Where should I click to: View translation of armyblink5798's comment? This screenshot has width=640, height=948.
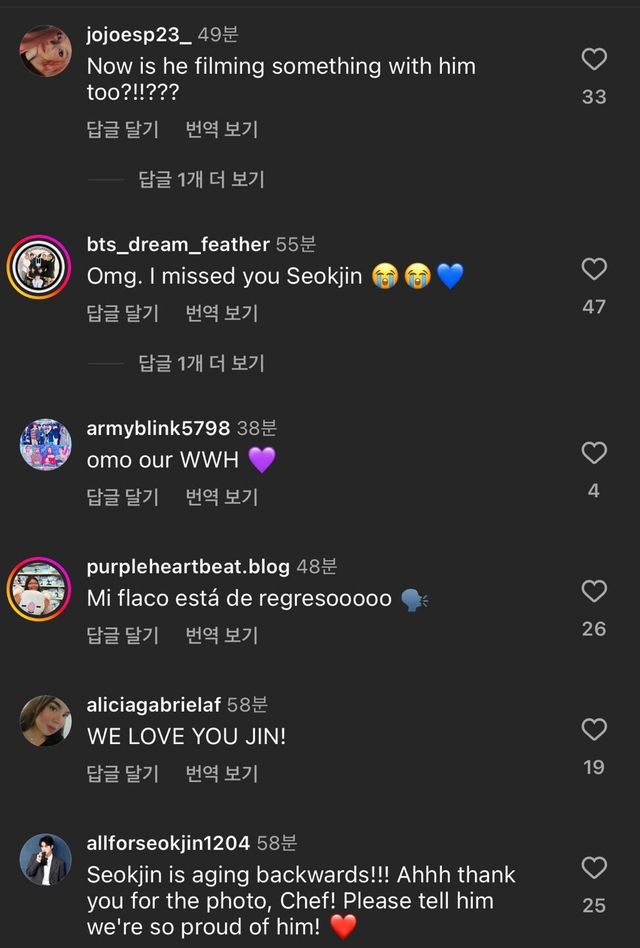[x=222, y=497]
